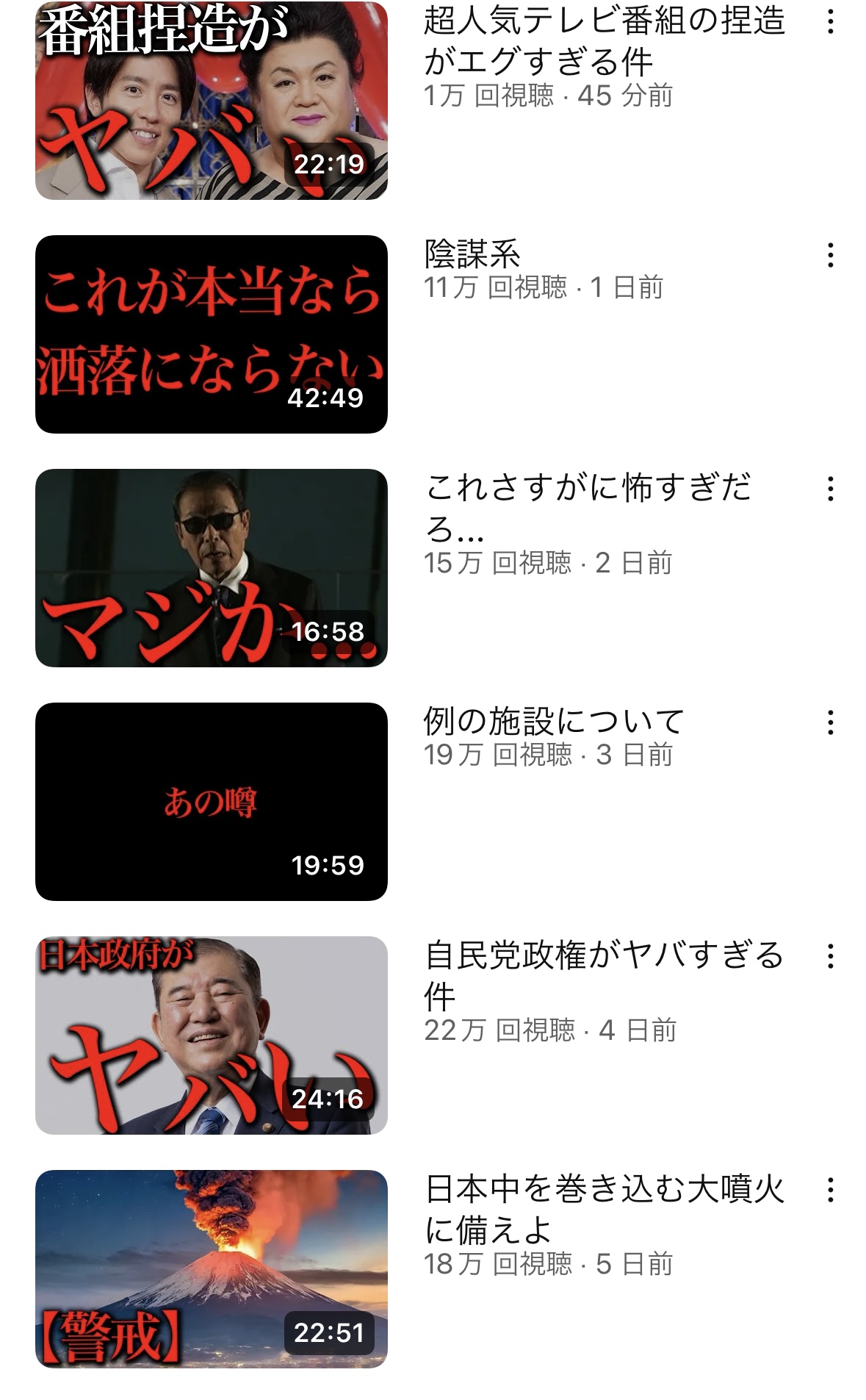866x1400 pixels.
Task: Open the 22:19 video about TV show fabrication
Action: coord(211,101)
